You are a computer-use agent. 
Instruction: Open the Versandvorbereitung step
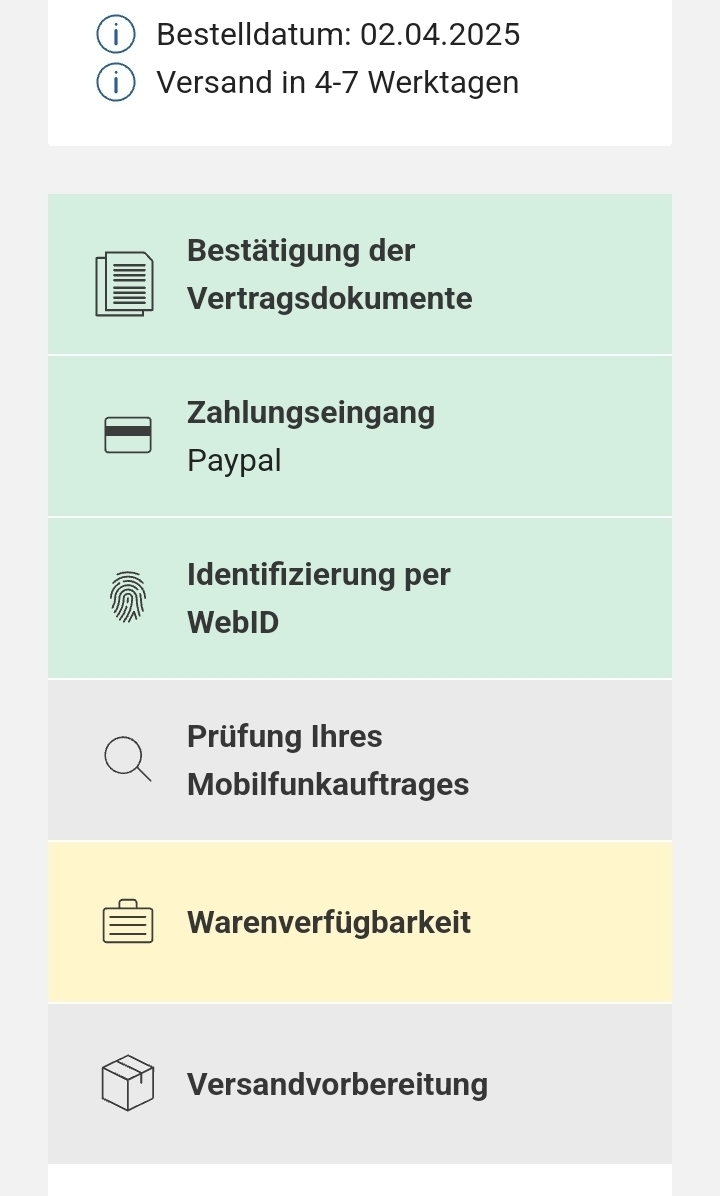pos(360,1084)
